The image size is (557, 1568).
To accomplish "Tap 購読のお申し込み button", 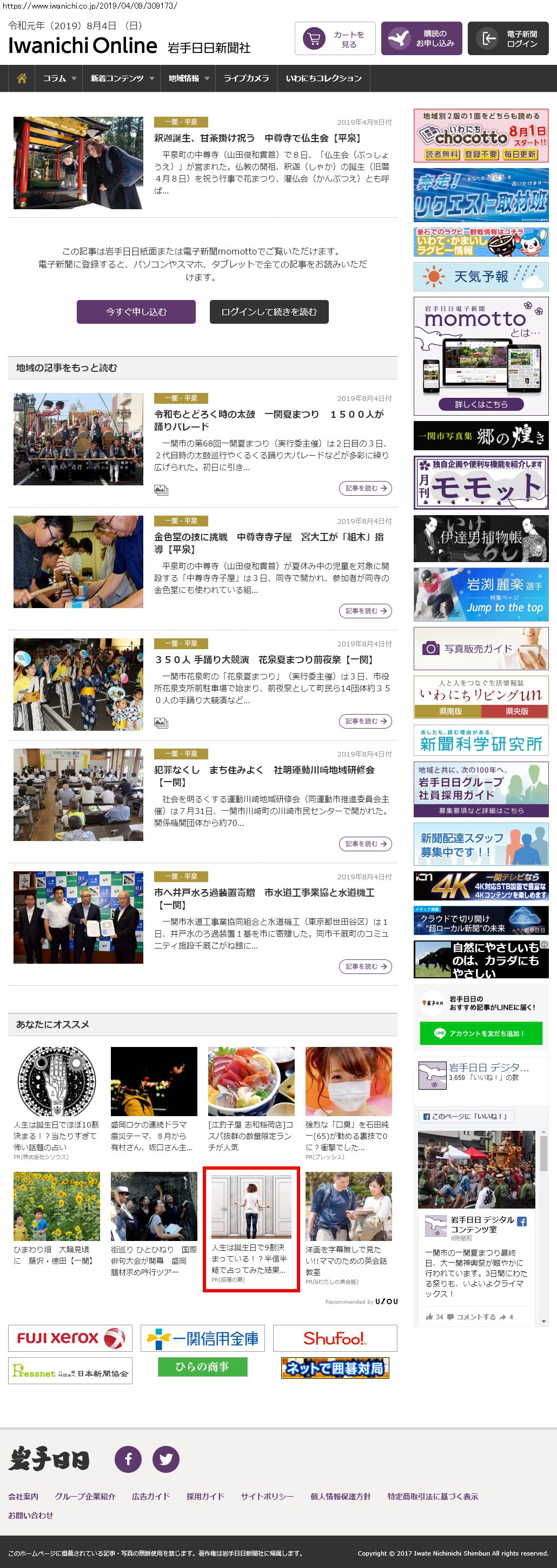I will click(x=421, y=39).
